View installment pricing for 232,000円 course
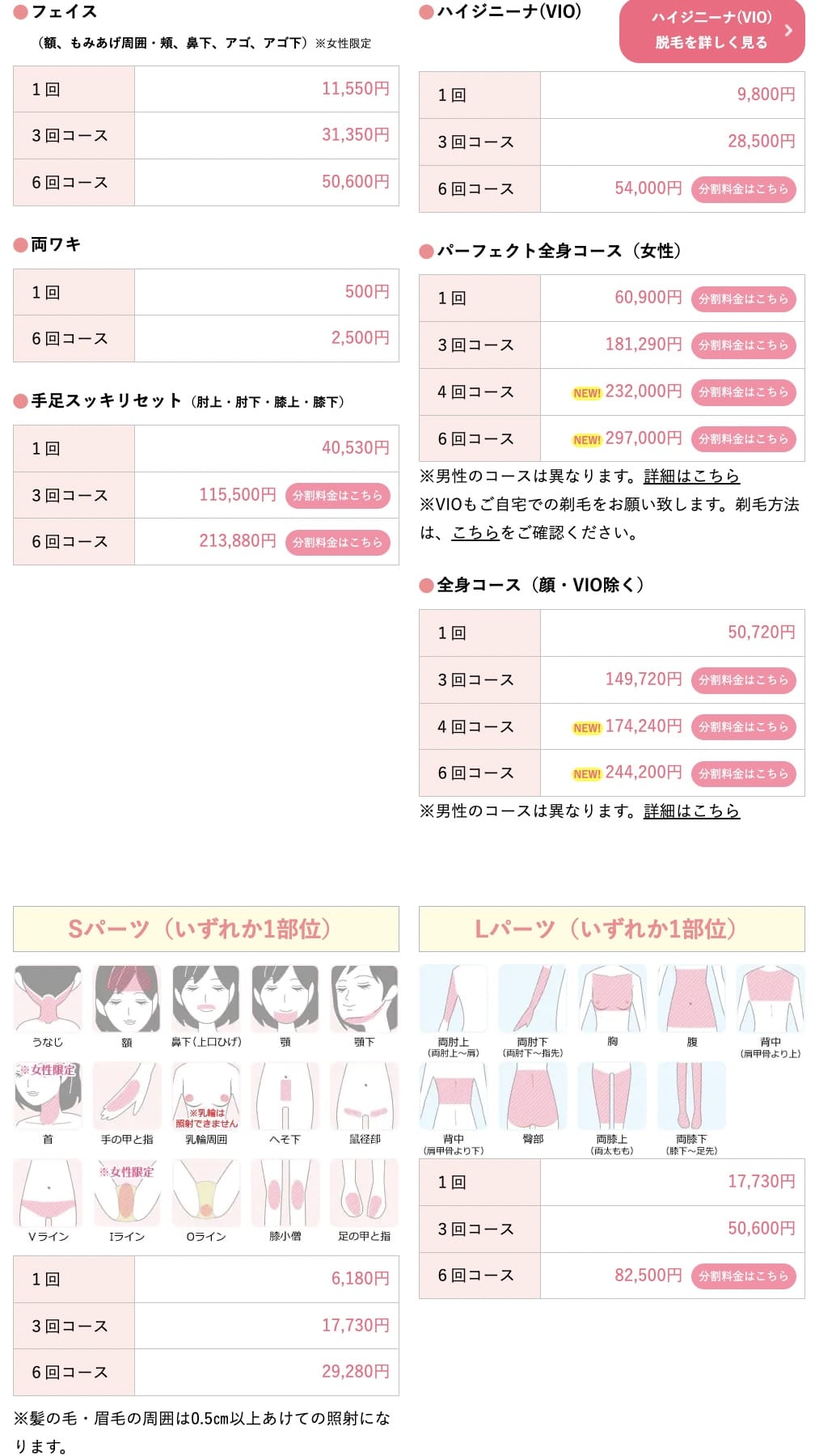This screenshot has height=1456, width=815. pos(743,392)
